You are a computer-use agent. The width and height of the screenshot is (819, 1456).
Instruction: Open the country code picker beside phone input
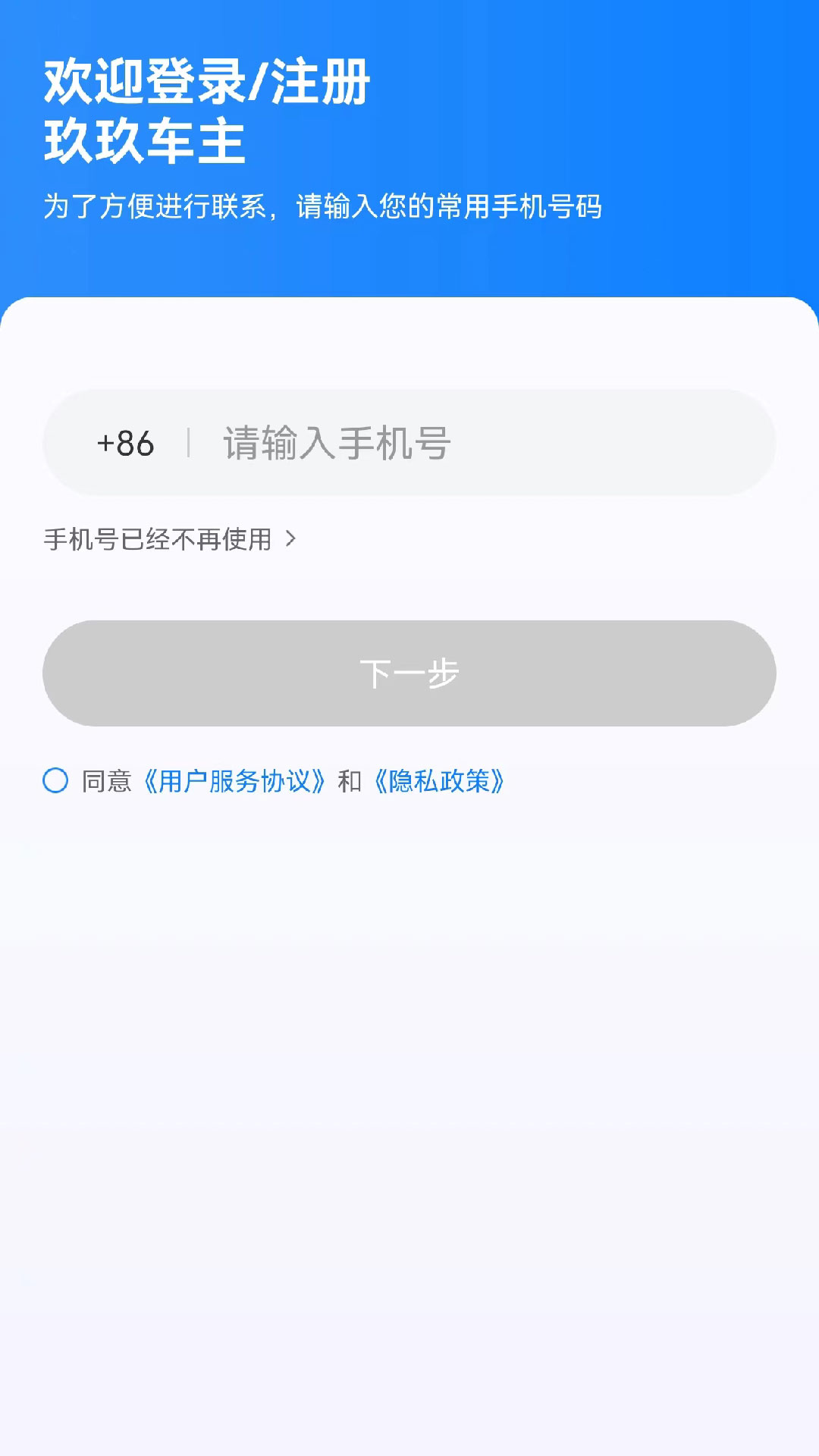(126, 444)
